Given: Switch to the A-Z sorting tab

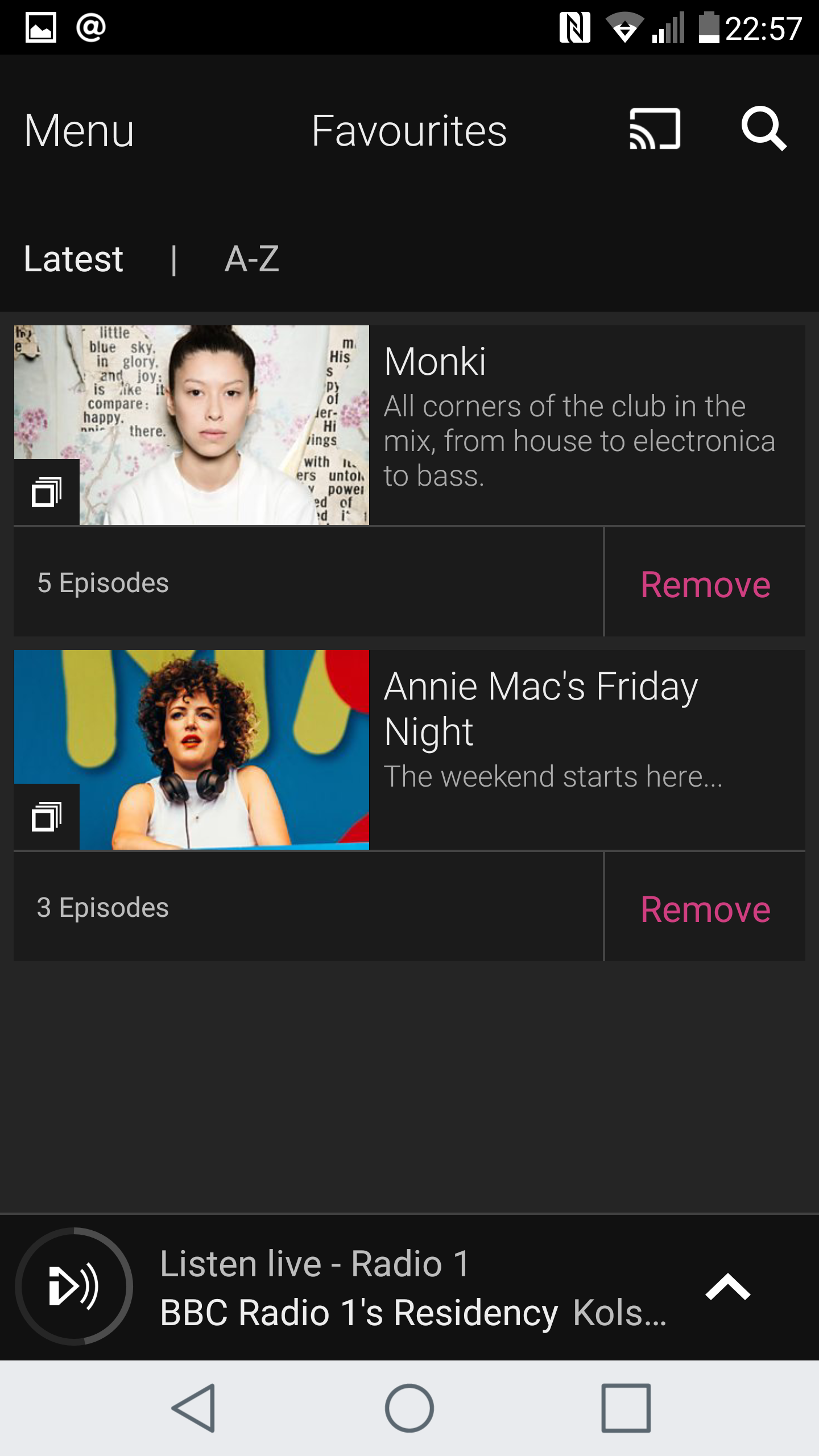Looking at the screenshot, I should [x=252, y=259].
